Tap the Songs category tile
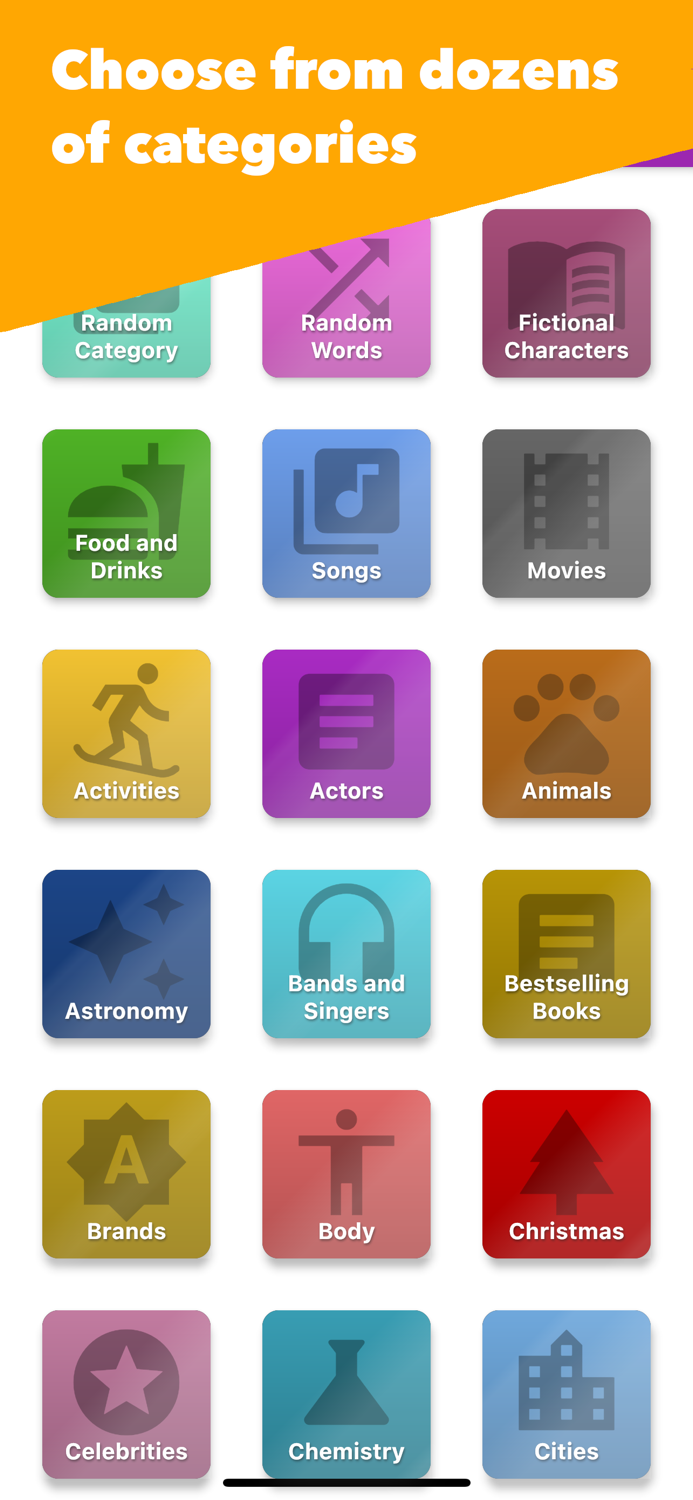 (346, 513)
